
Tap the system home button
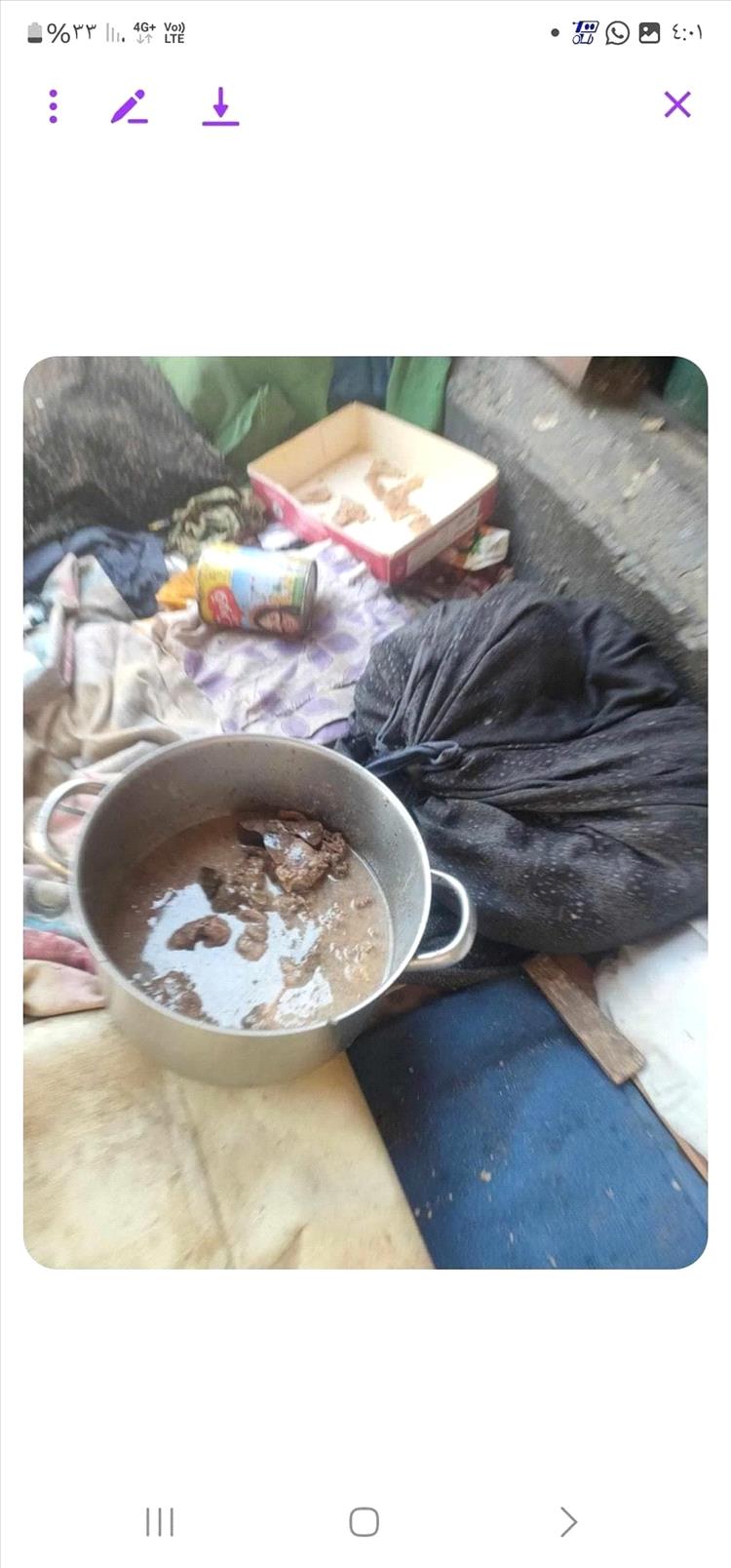point(364,1521)
